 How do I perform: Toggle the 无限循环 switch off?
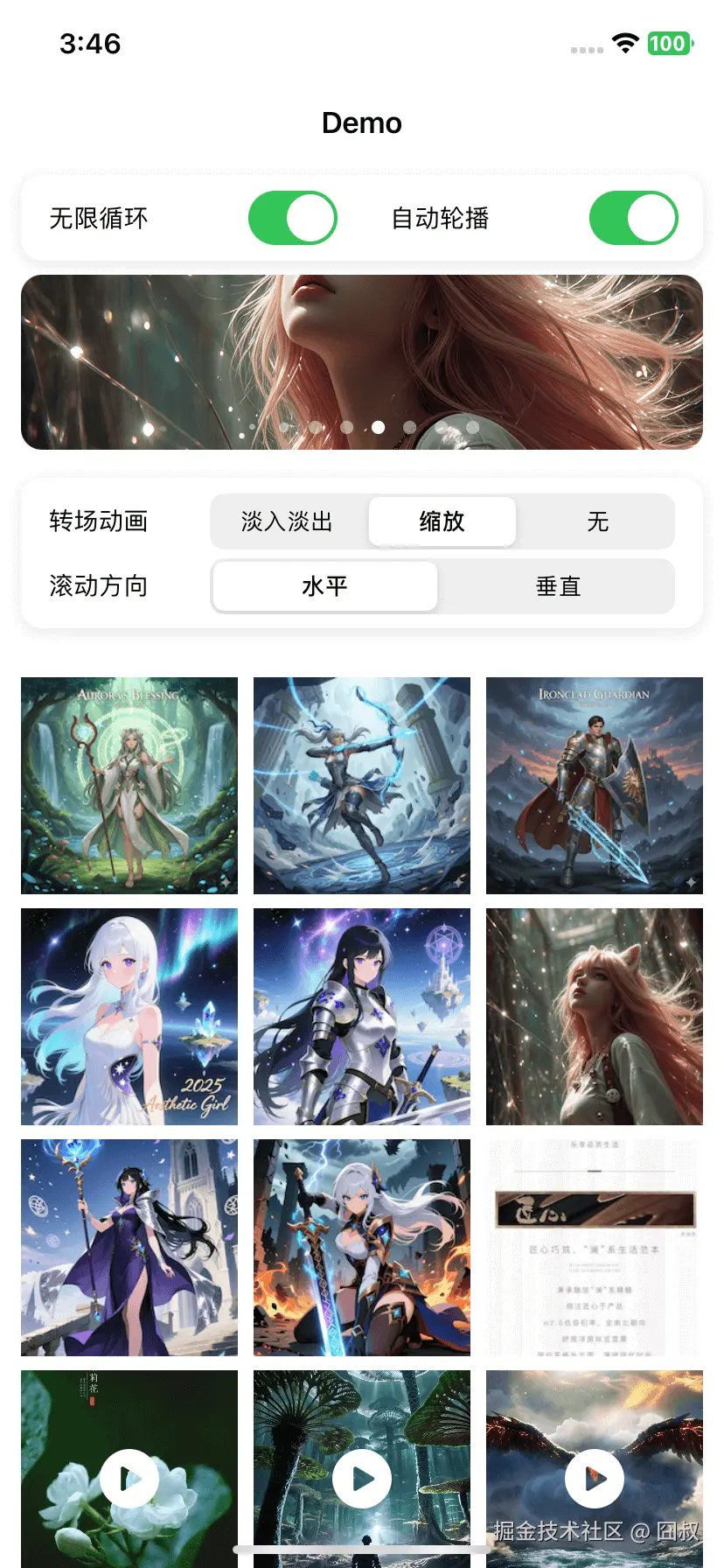[292, 218]
